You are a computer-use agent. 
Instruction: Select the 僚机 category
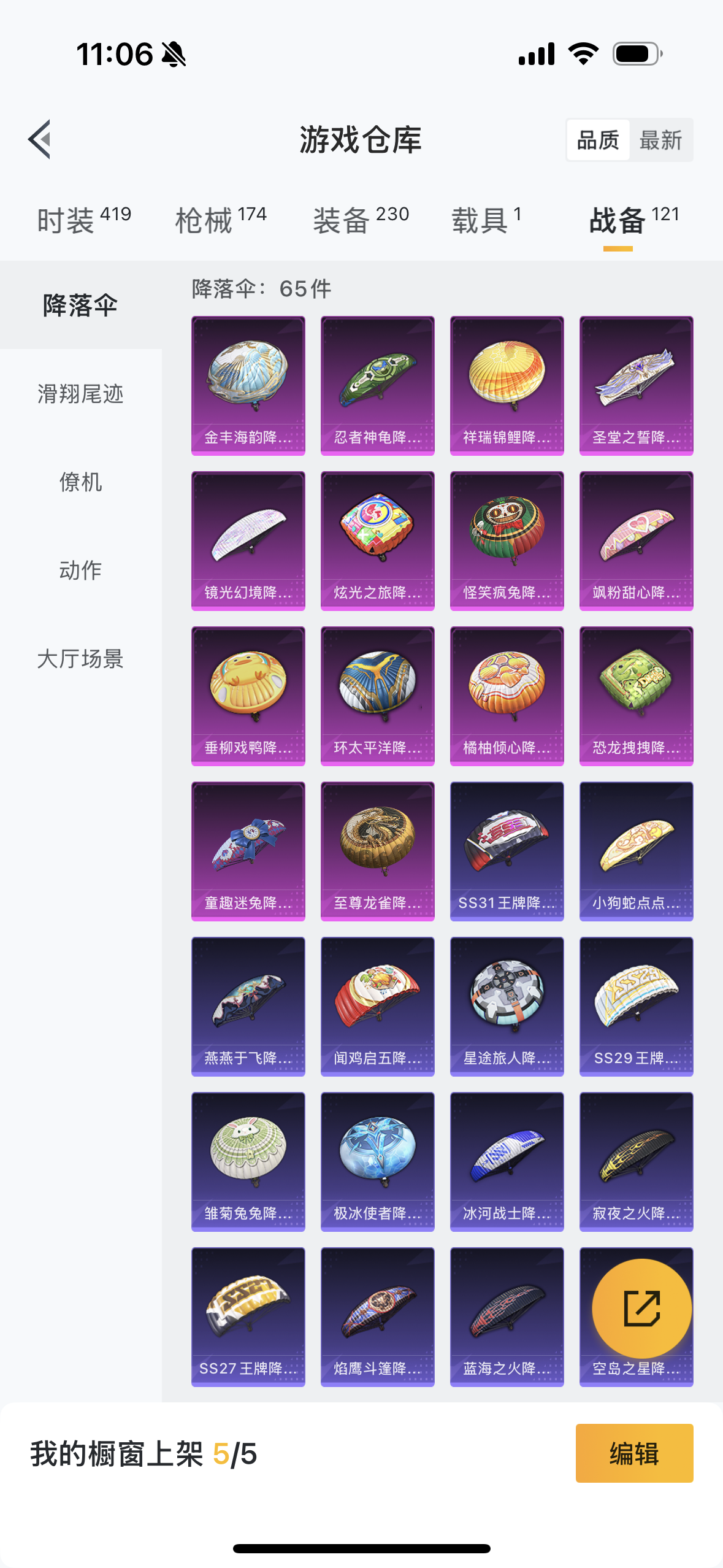81,482
